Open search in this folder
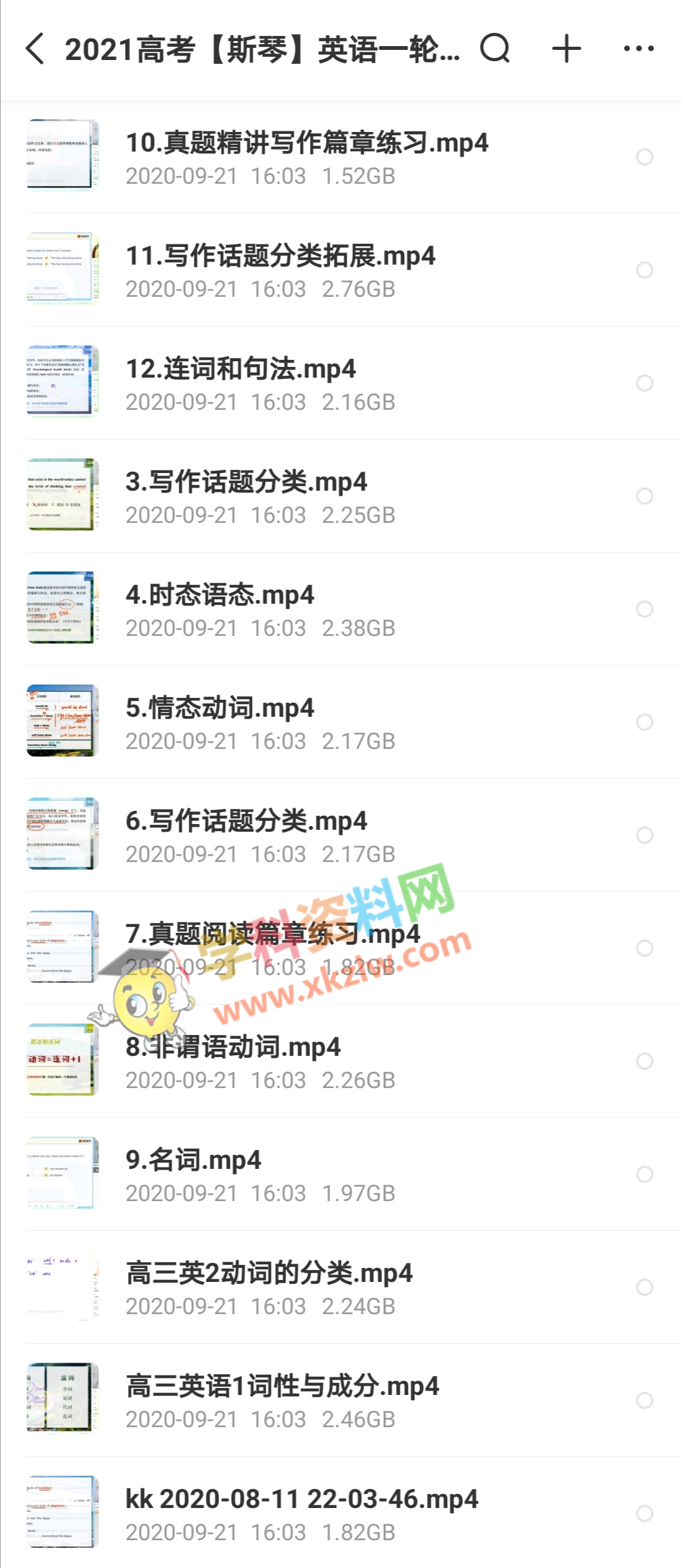The height and width of the screenshot is (1568, 682). 495,49
